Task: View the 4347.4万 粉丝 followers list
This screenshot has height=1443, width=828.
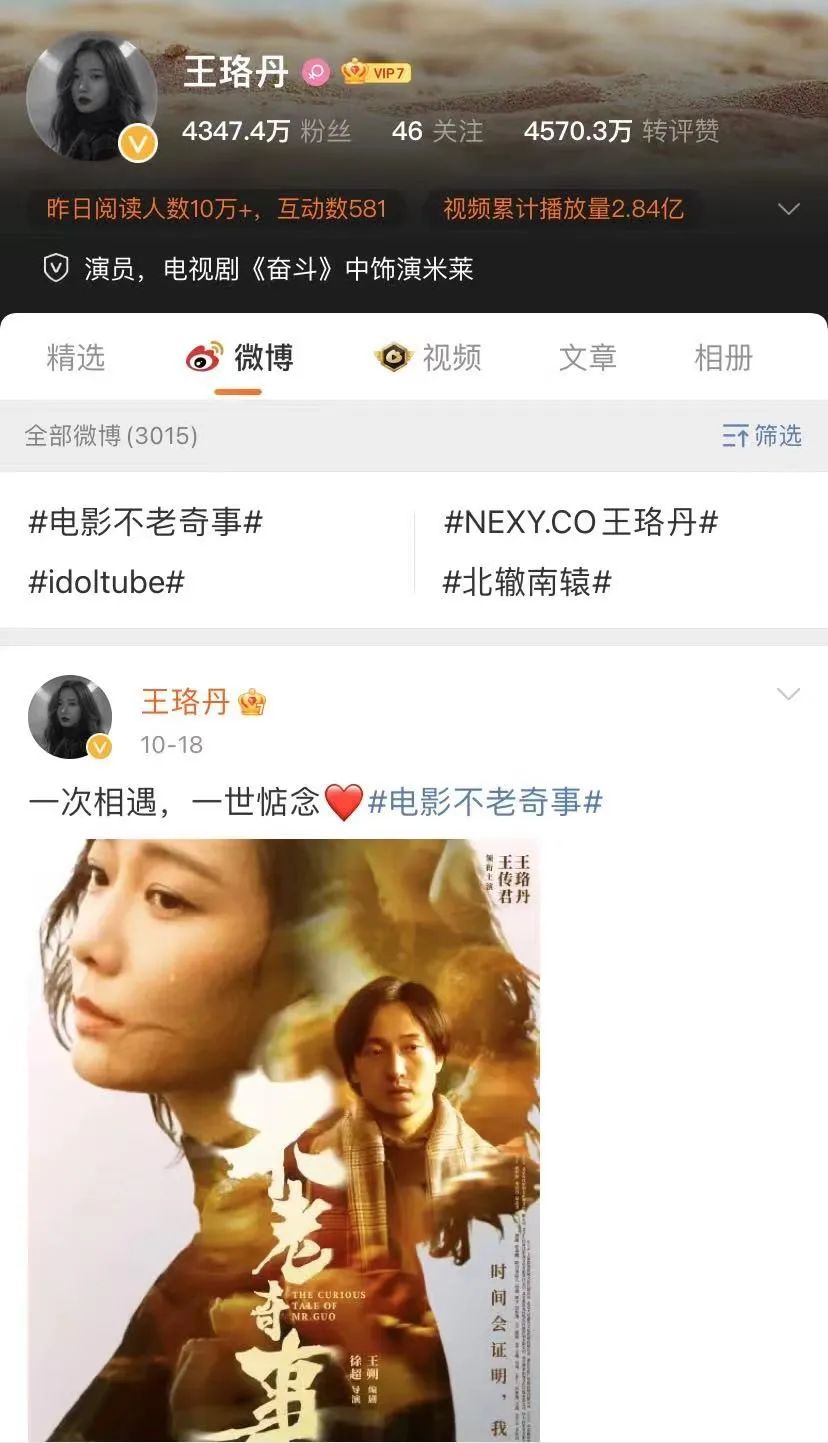Action: [x=266, y=131]
